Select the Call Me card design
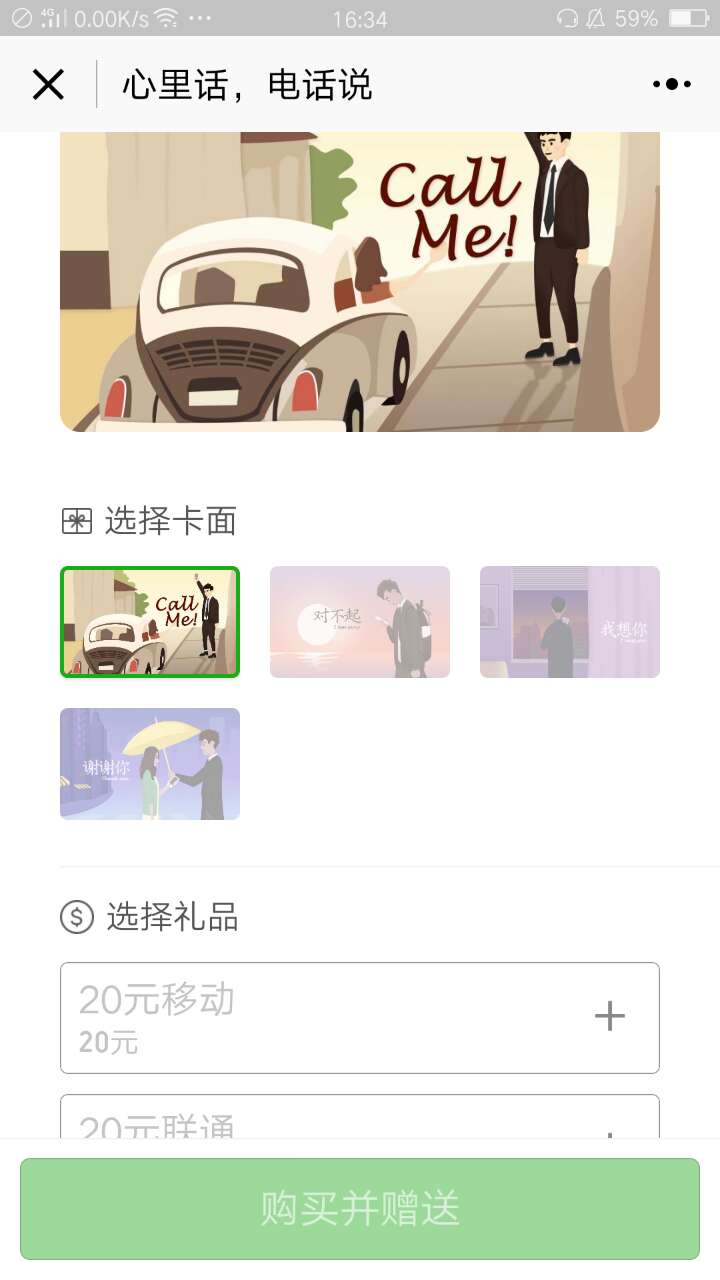The image size is (720, 1280). click(x=150, y=622)
